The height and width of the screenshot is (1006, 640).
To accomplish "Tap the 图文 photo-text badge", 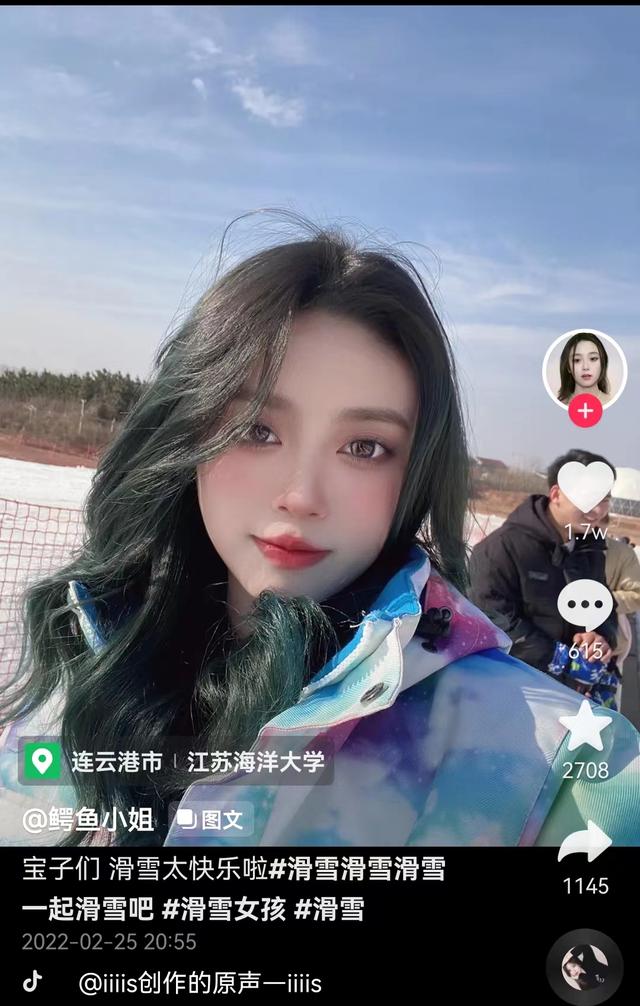I will [x=211, y=821].
